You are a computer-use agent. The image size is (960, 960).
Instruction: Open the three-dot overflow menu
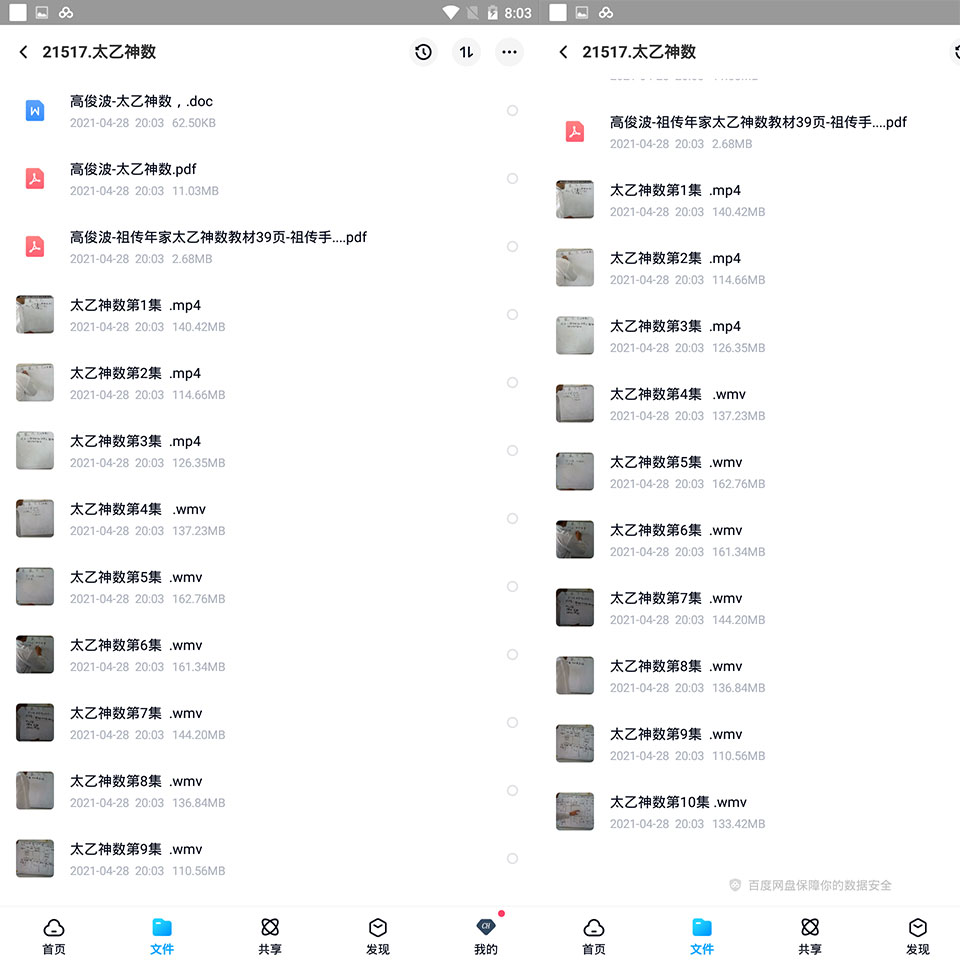pyautogui.click(x=509, y=52)
